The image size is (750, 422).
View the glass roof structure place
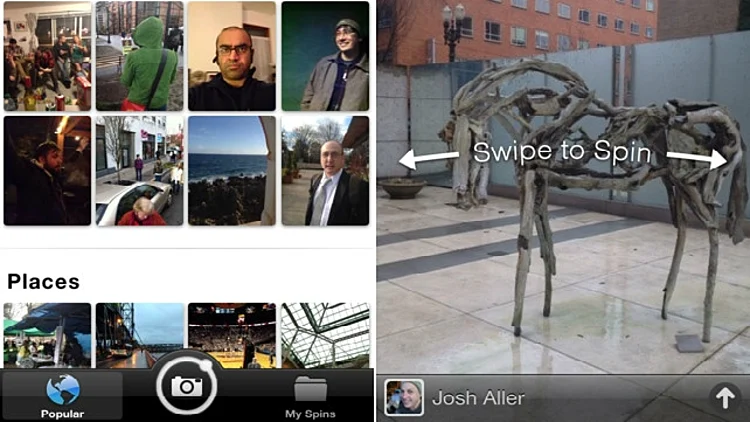[325, 335]
